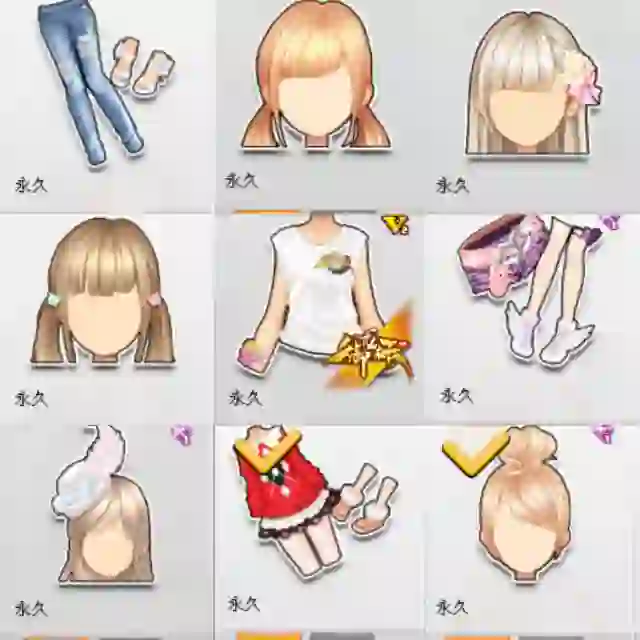Pick the hairstyle with white feather hat

click(x=103, y=510)
